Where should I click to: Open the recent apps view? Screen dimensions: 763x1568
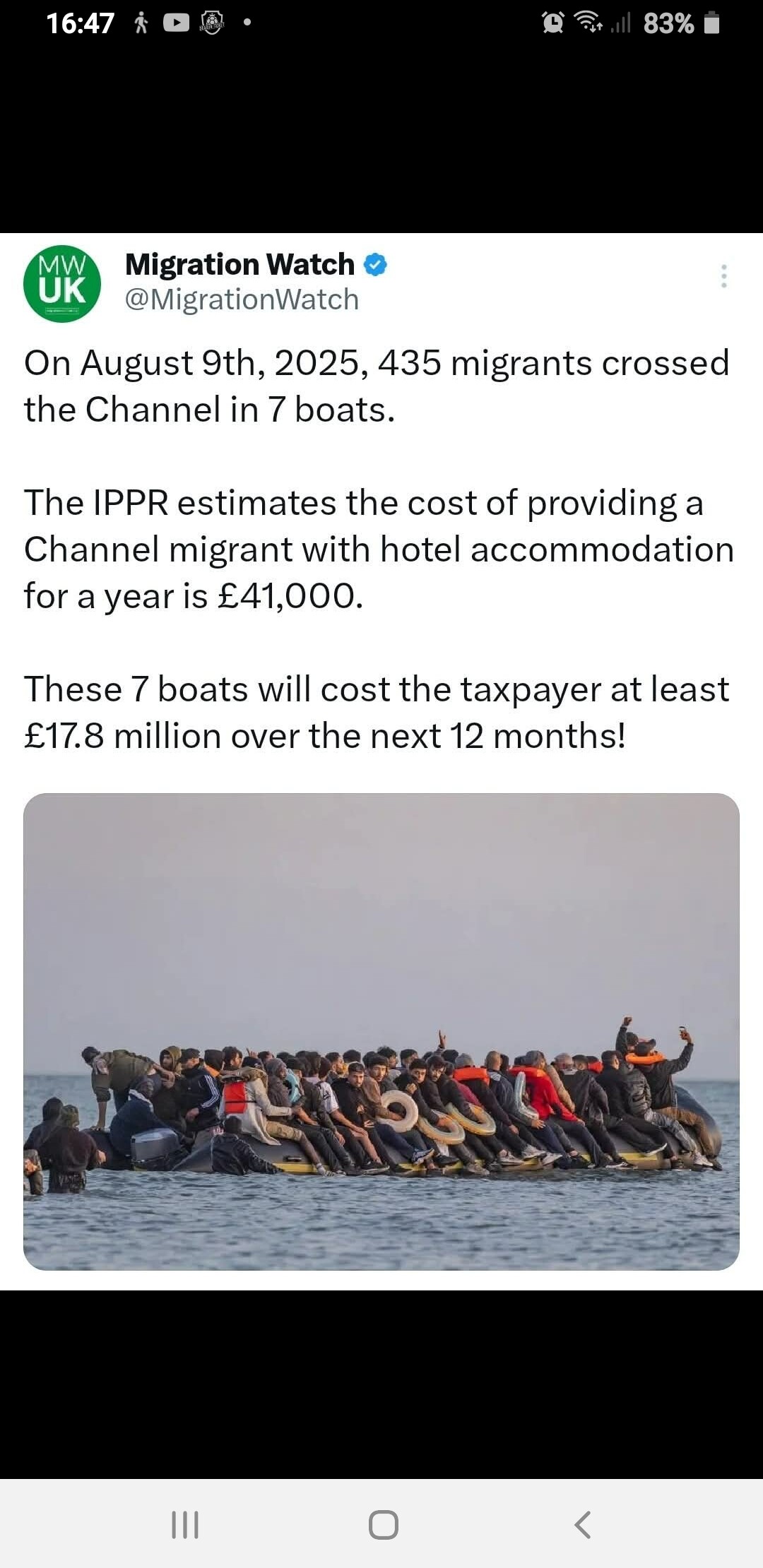(185, 1524)
